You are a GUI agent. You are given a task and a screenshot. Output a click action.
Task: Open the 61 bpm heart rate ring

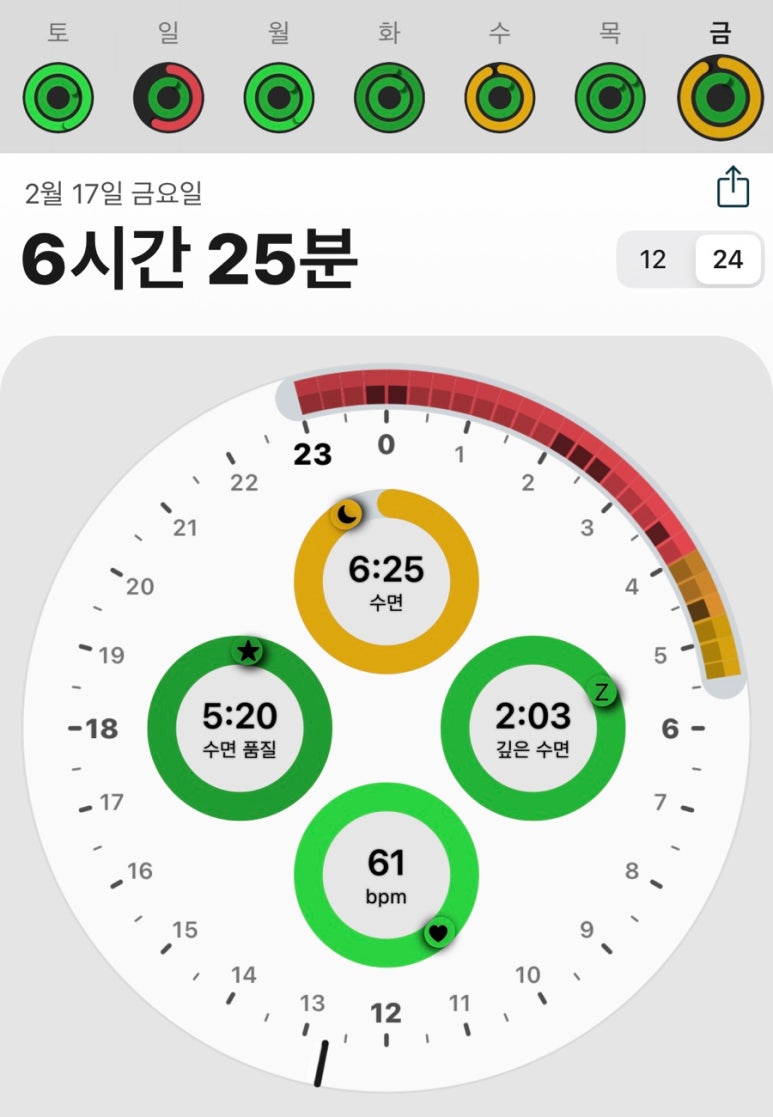[x=386, y=874]
